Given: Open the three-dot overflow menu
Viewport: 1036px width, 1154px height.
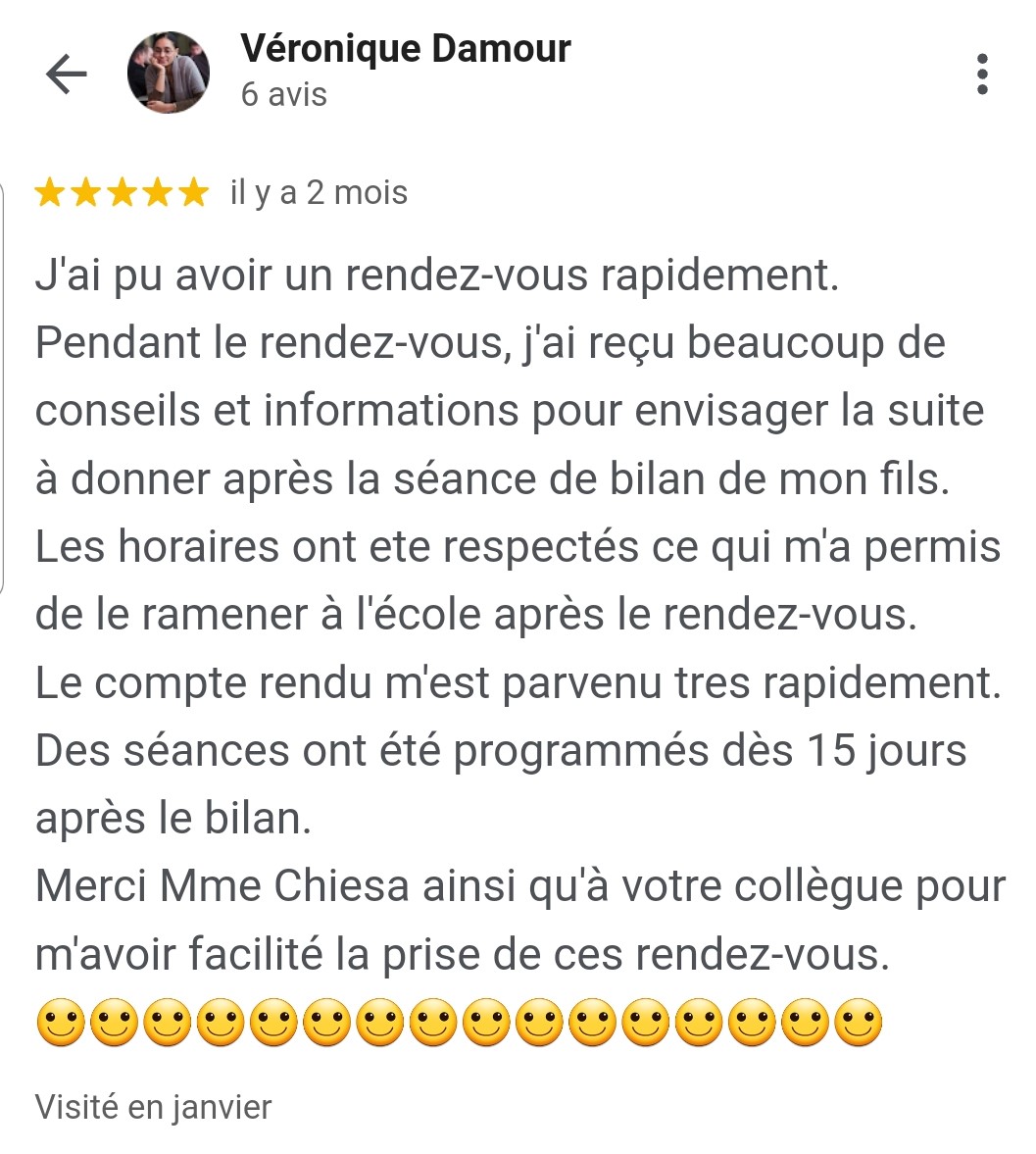Looking at the screenshot, I should point(981,75).
